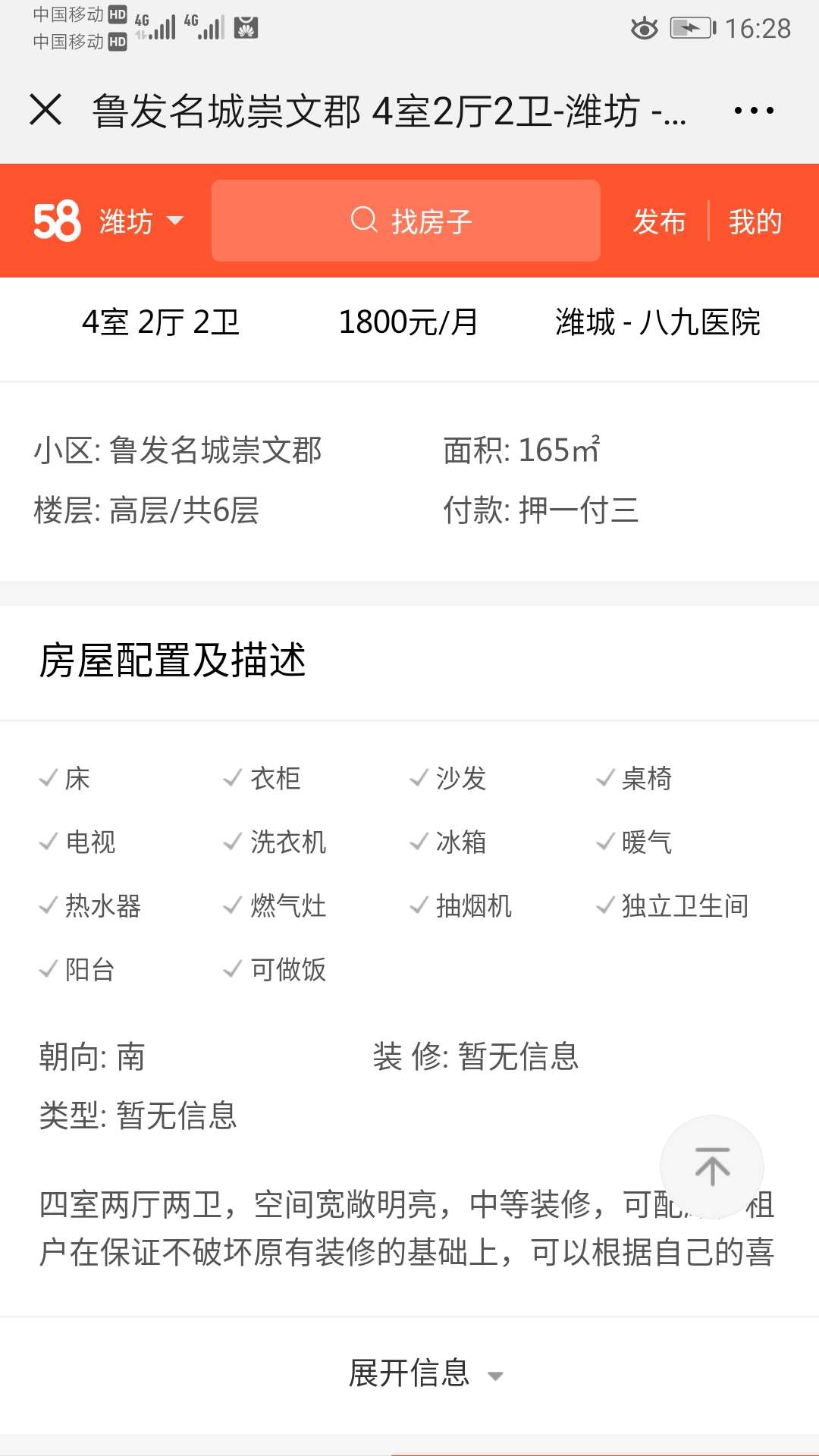Open the 潍坊 city dropdown
819x1456 pixels.
[141, 221]
